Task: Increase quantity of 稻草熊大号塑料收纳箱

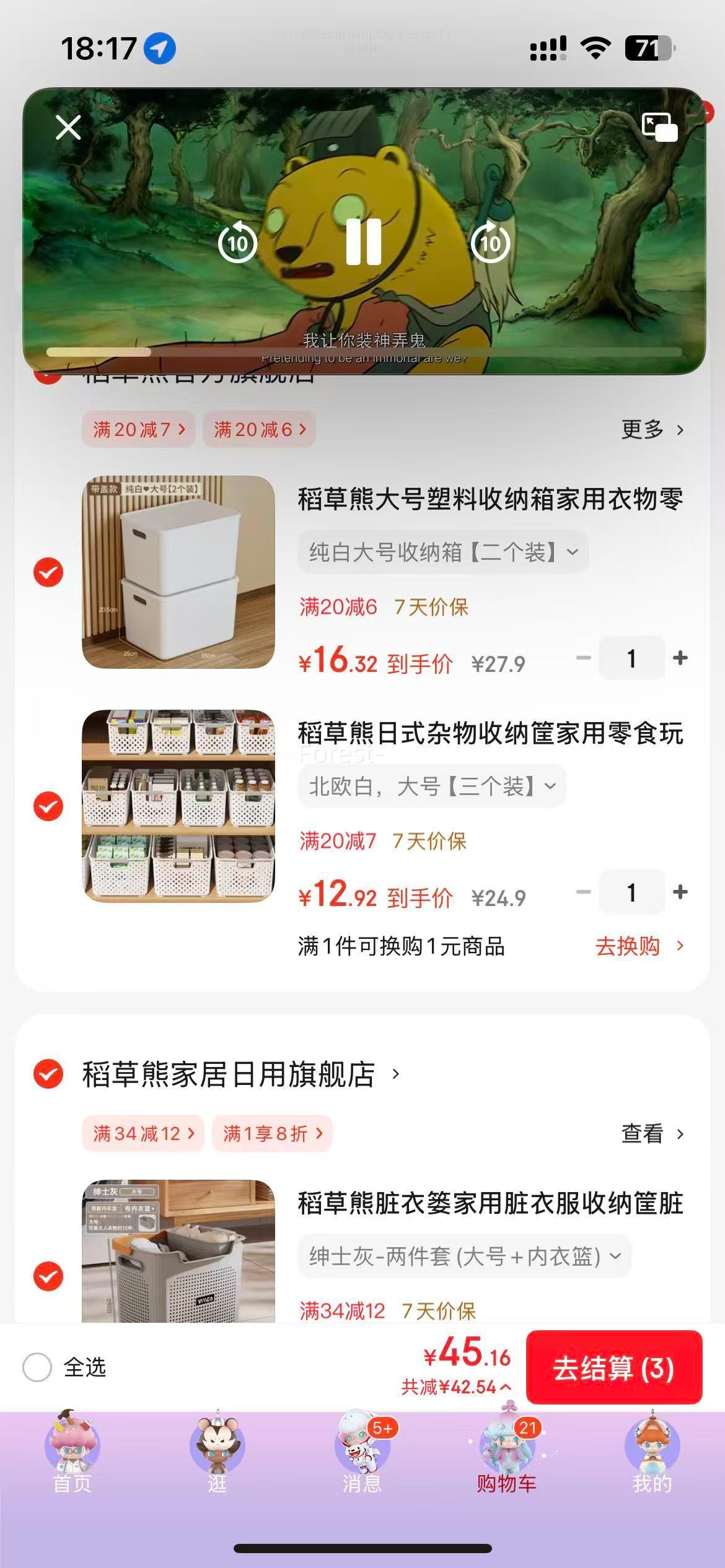Action: click(x=680, y=658)
